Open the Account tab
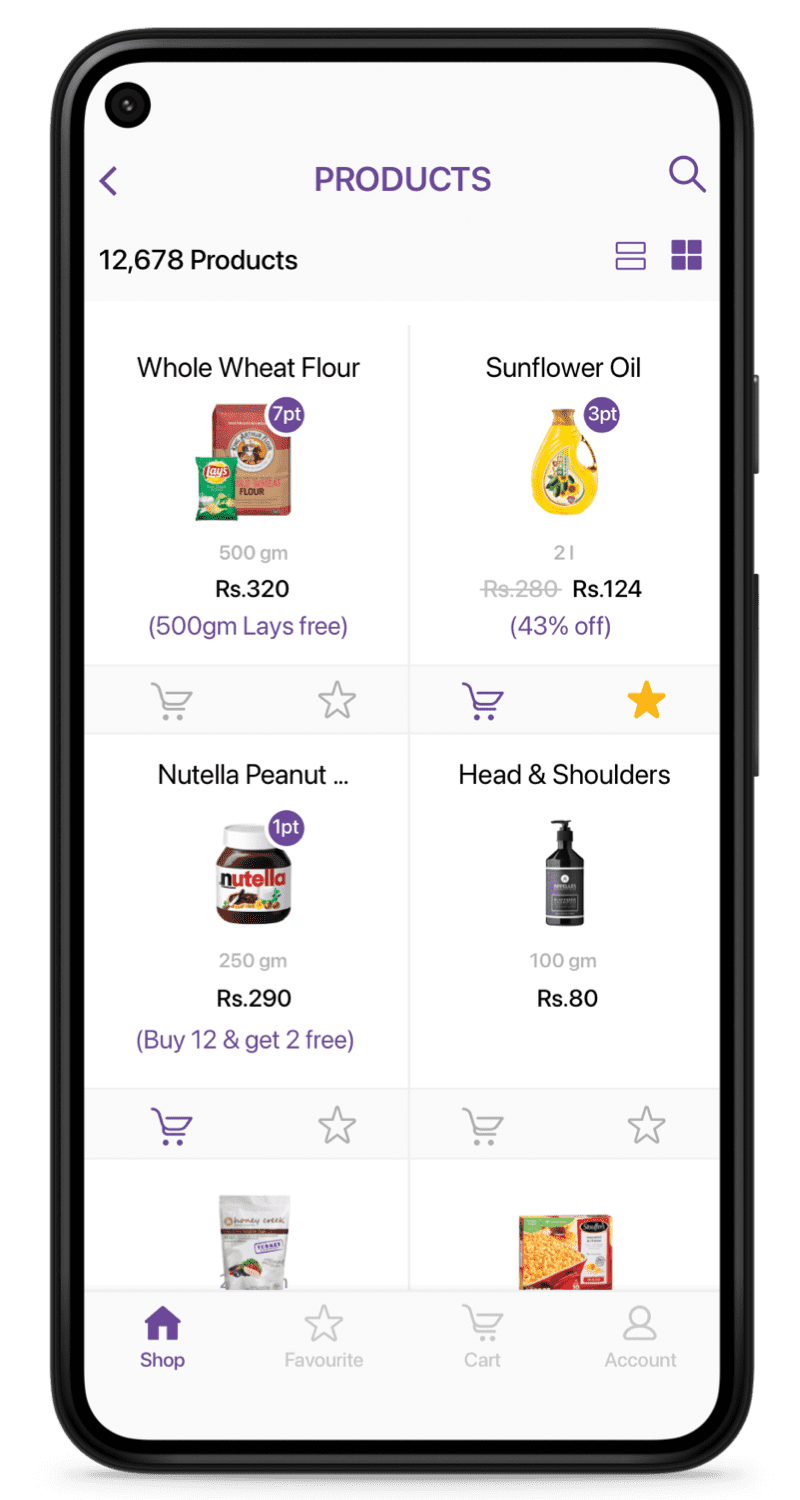The width and height of the screenshot is (800, 1500). tap(640, 1338)
